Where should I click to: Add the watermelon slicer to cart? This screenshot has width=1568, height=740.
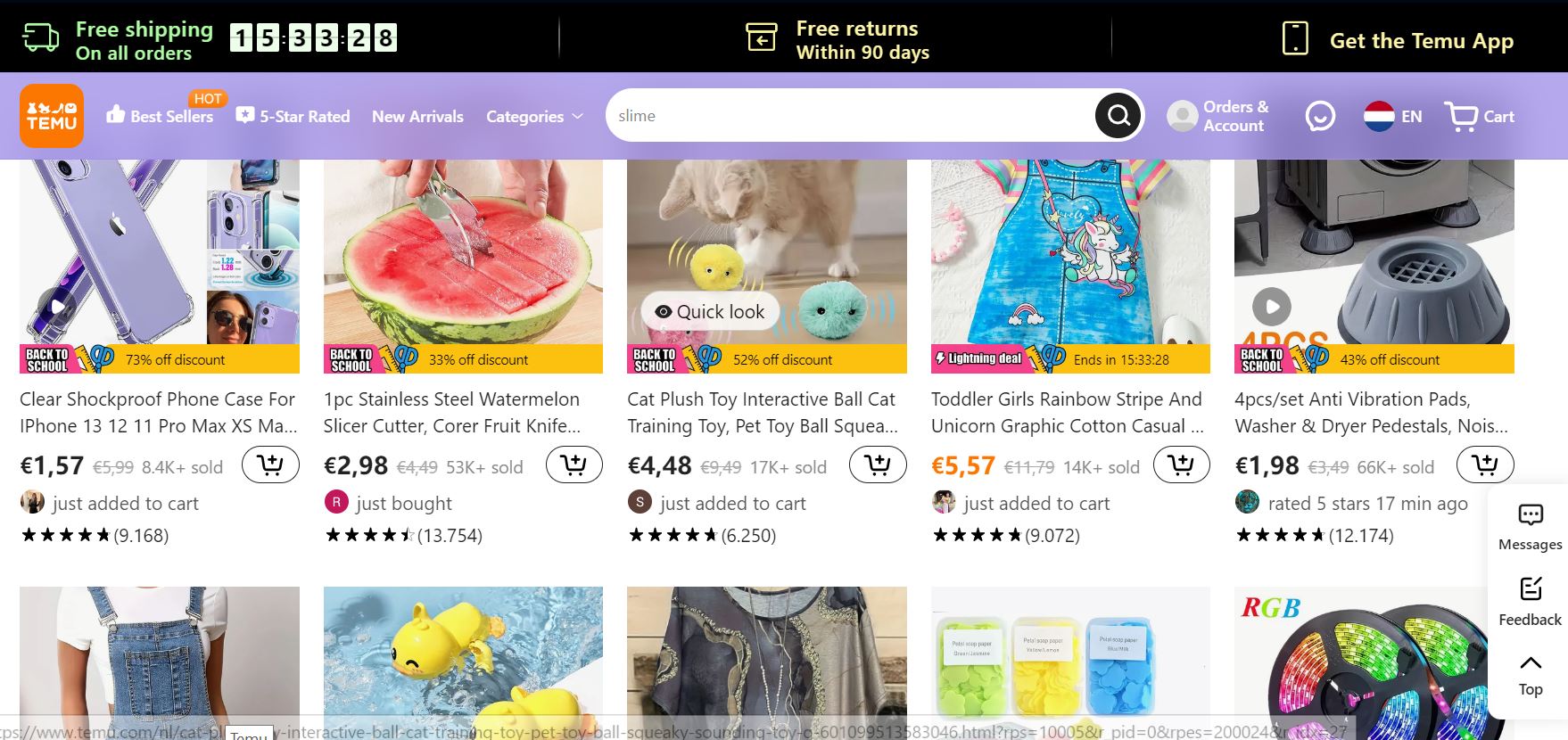(x=574, y=465)
